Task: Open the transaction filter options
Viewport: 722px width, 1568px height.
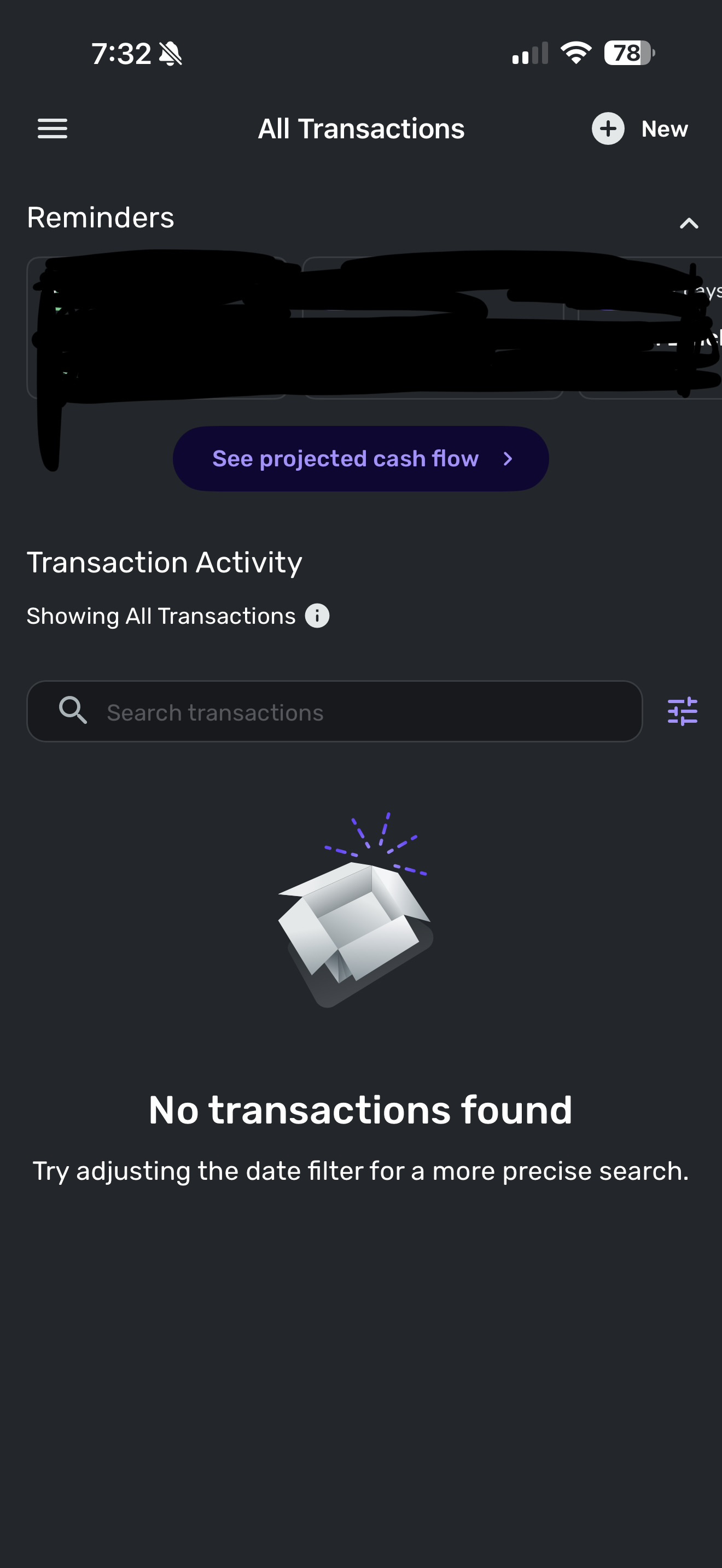Action: [683, 711]
